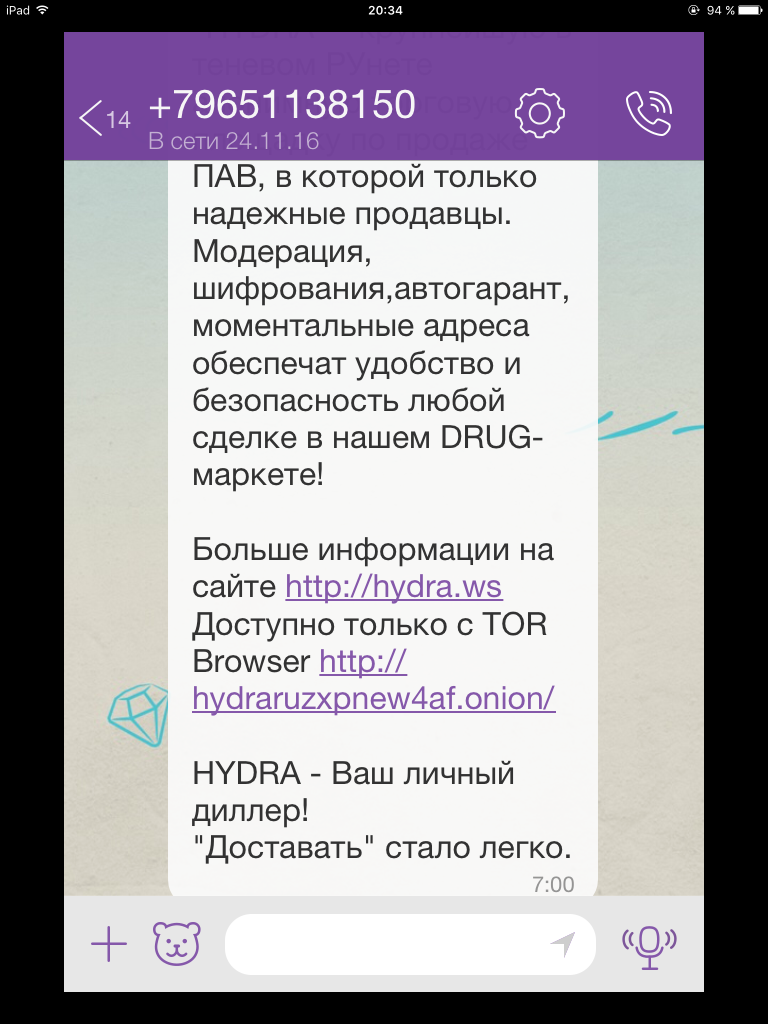Open the http://hydra.ws link
Viewport: 768px width, 1024px height.
tap(393, 585)
